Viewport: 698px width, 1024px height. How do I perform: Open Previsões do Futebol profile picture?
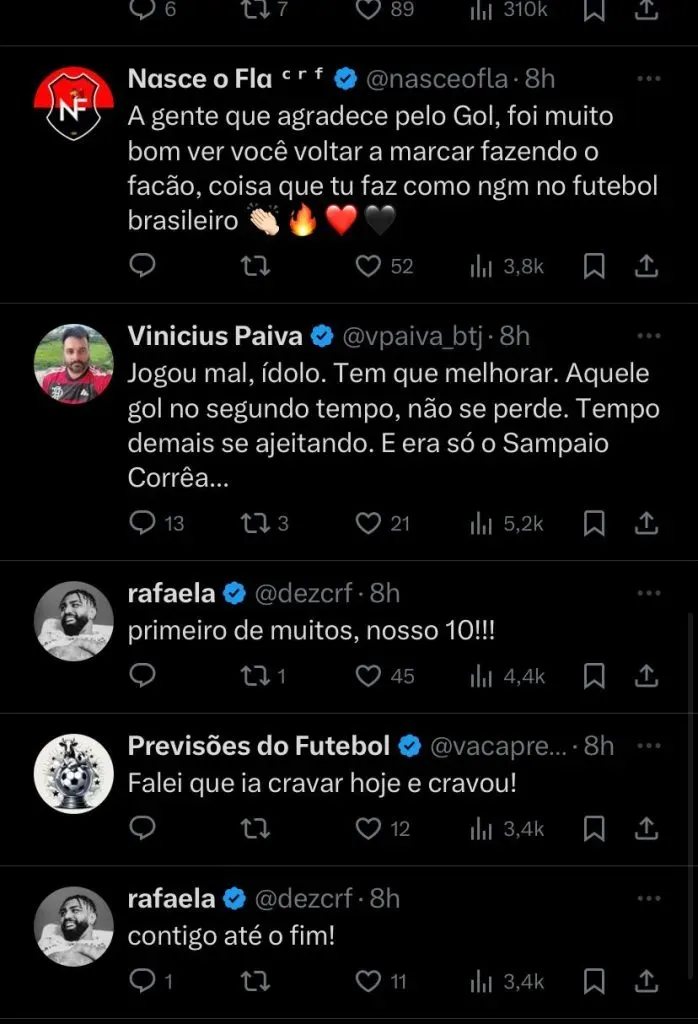click(x=74, y=774)
